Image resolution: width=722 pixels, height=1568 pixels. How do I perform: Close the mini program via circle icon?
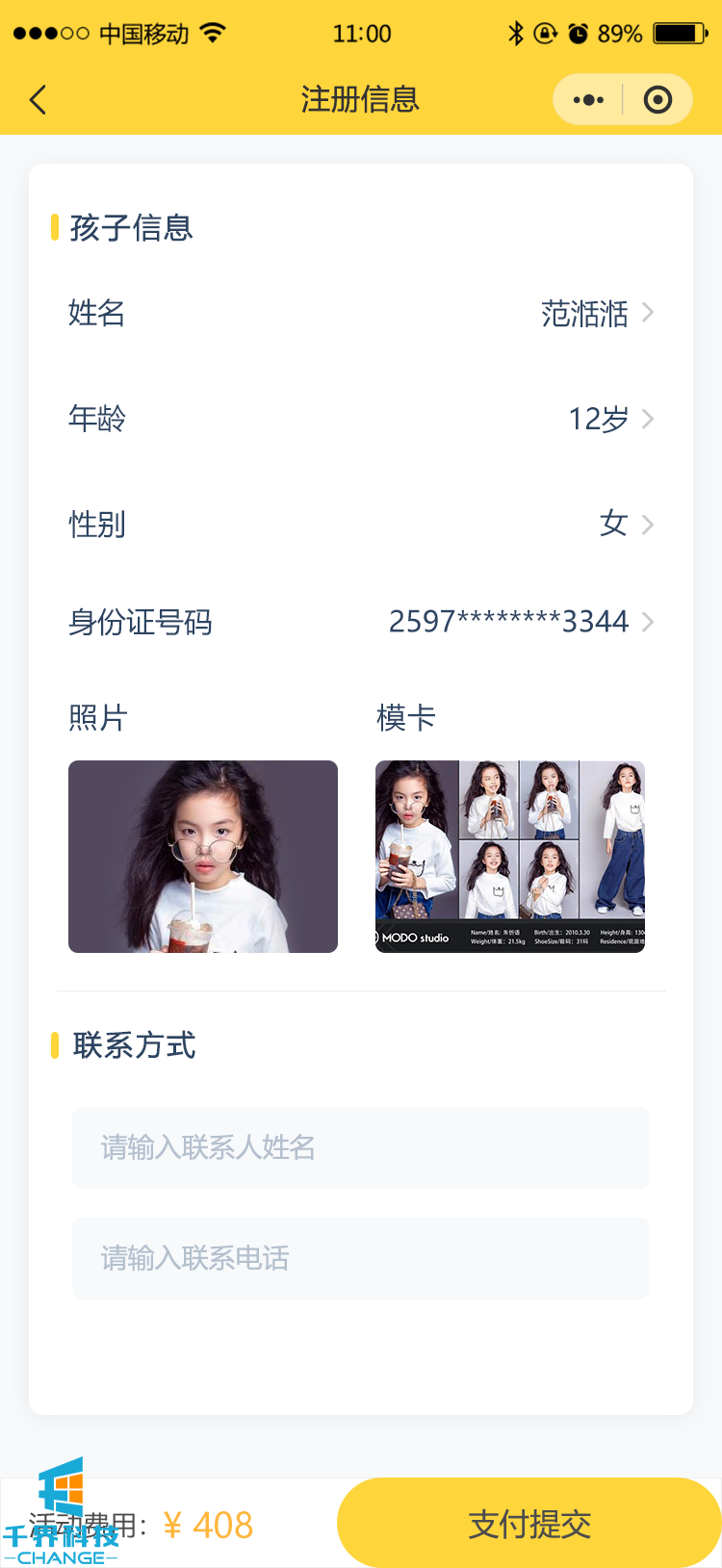click(x=658, y=100)
